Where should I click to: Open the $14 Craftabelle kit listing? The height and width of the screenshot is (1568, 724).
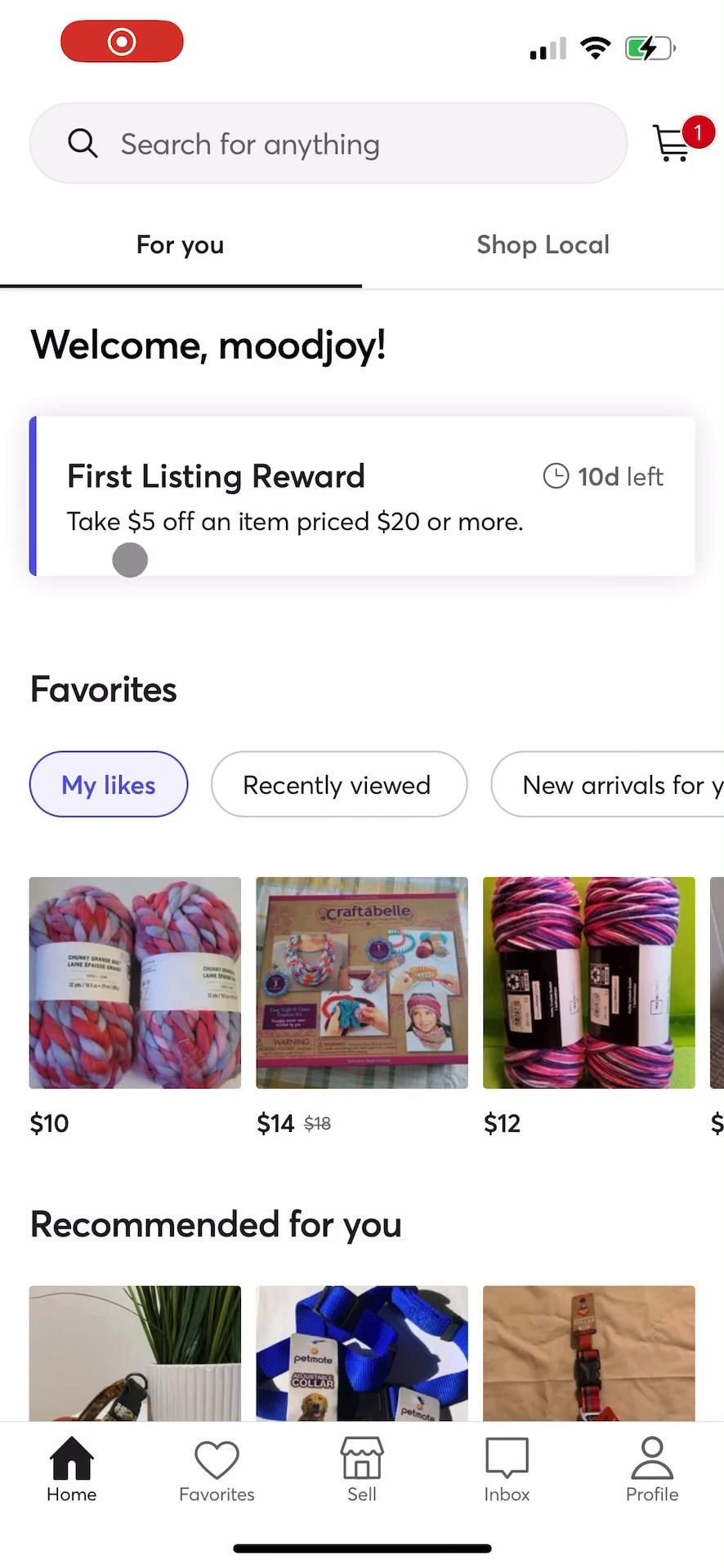coord(362,982)
